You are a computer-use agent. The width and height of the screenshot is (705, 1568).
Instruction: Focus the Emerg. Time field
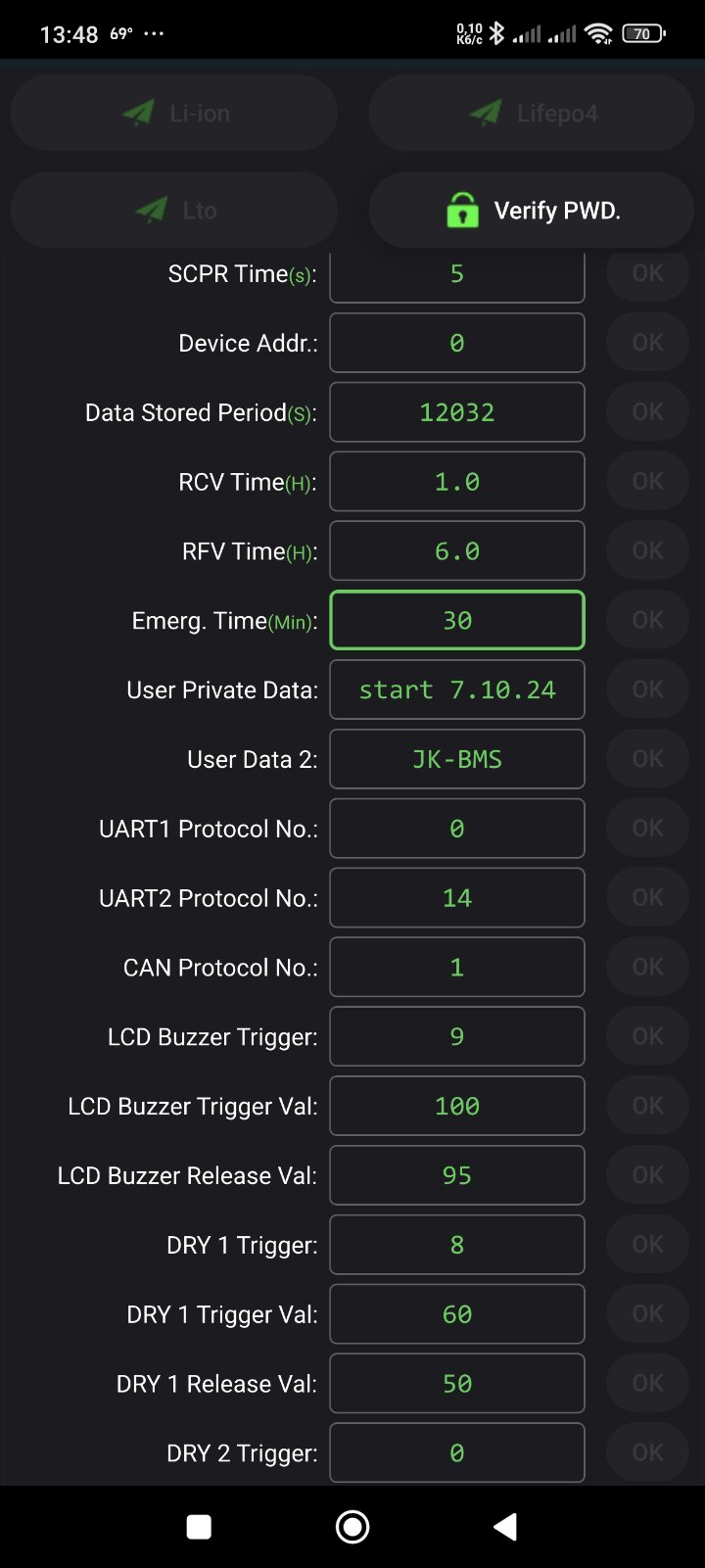pos(457,620)
